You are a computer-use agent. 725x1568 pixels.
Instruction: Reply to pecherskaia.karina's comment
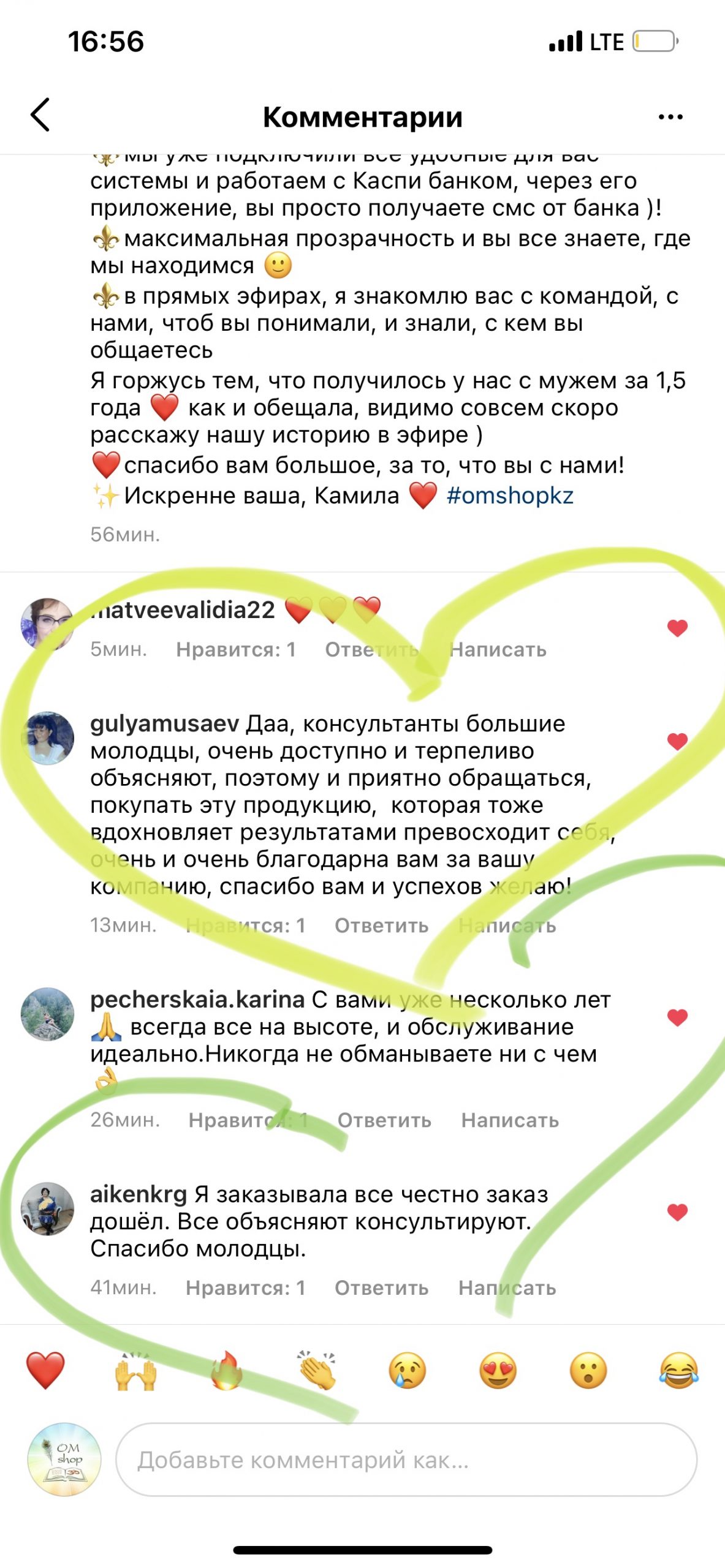[384, 1120]
